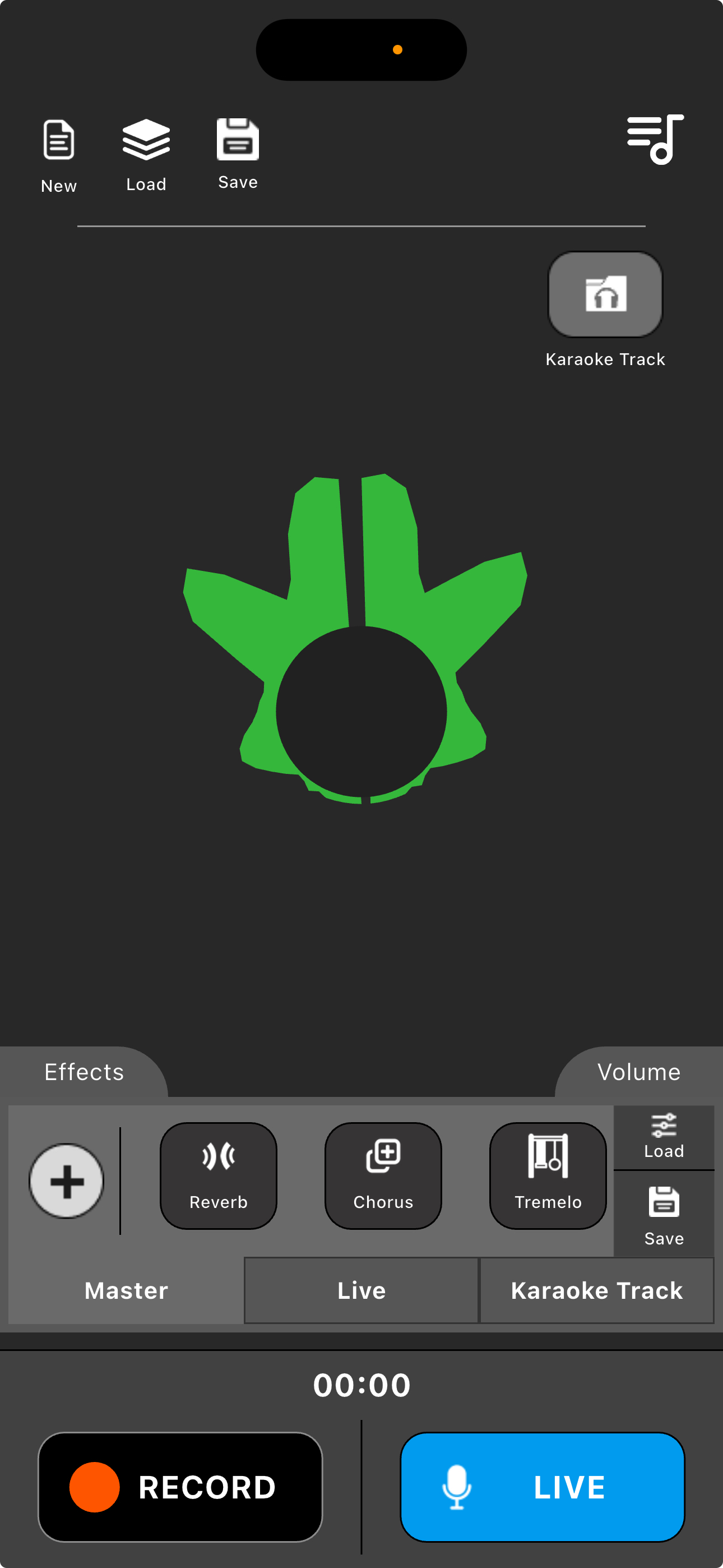Add a new effect with plus button
This screenshot has height=1568, width=723.
coord(67,1181)
